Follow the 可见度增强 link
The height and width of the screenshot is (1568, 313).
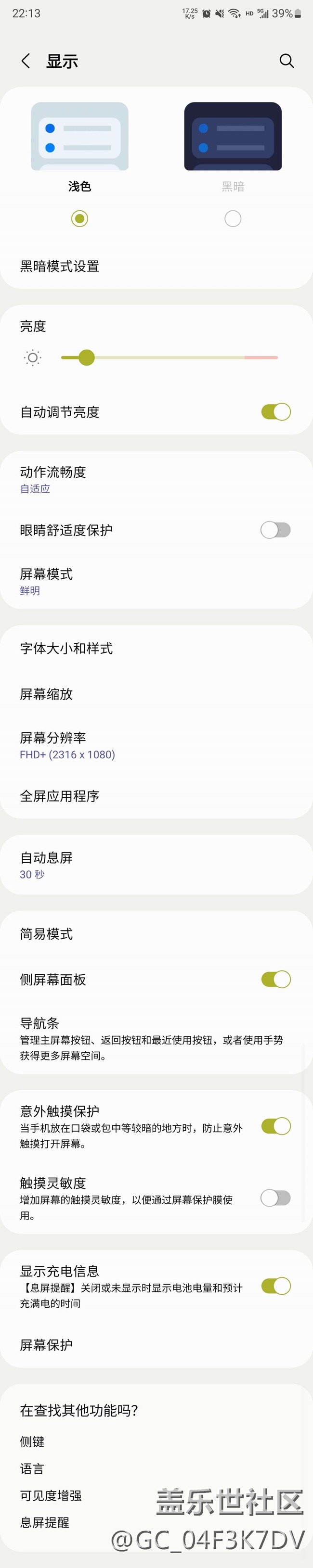pos(51,1495)
